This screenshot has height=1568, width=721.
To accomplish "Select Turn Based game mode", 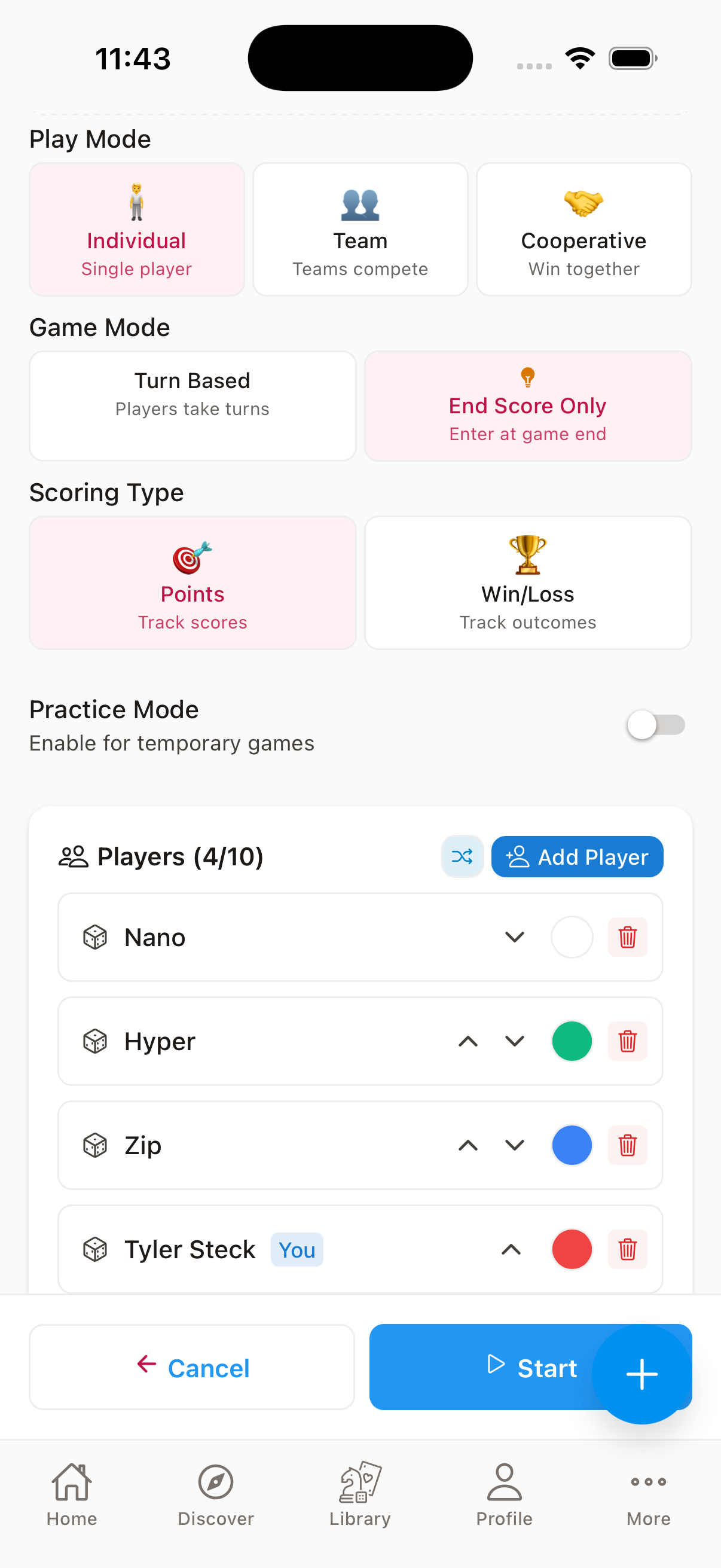I will coord(193,405).
